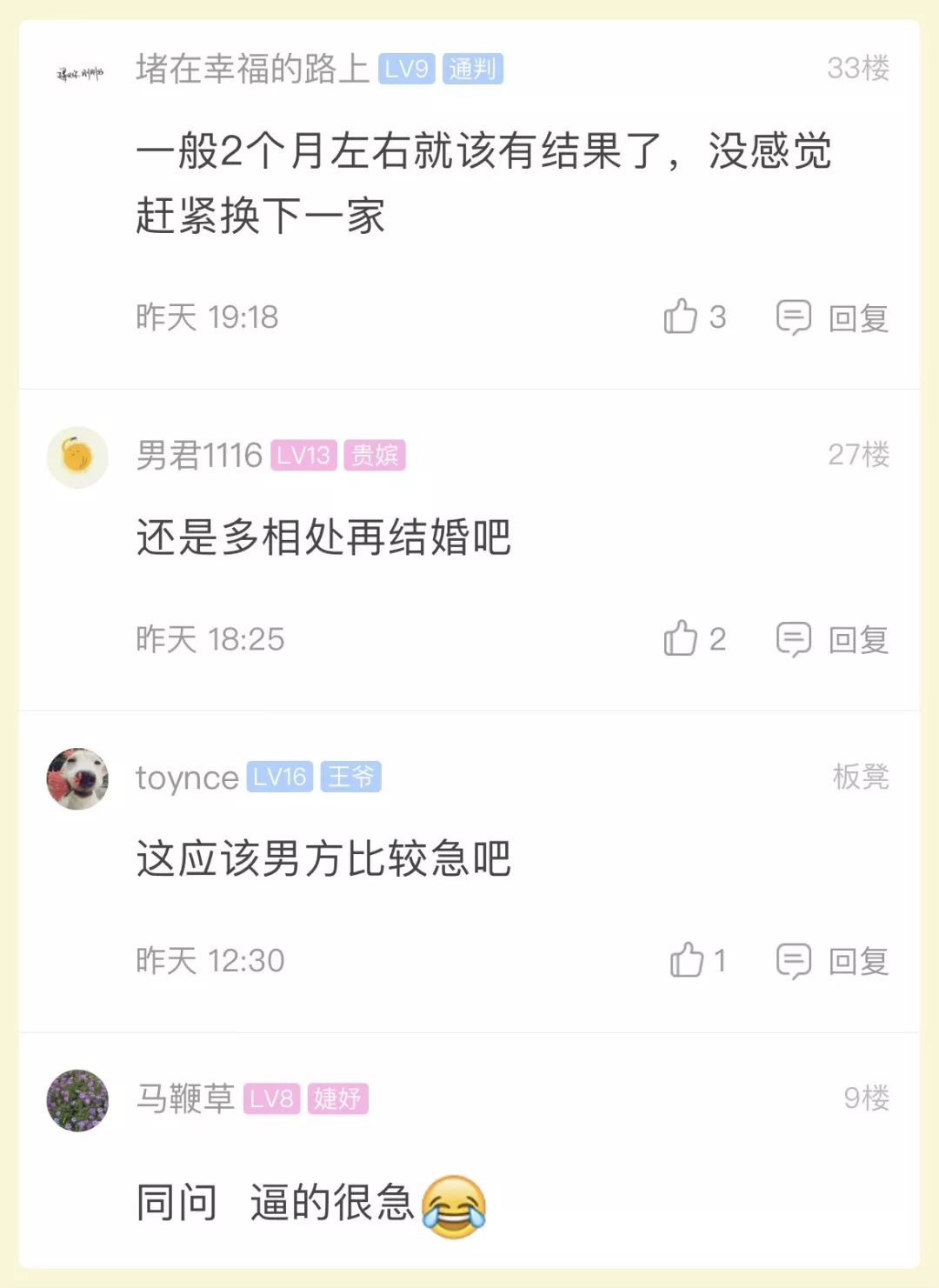Image resolution: width=939 pixels, height=1288 pixels.
Task: Open username 堵在幸福的路上
Action: click(252, 69)
